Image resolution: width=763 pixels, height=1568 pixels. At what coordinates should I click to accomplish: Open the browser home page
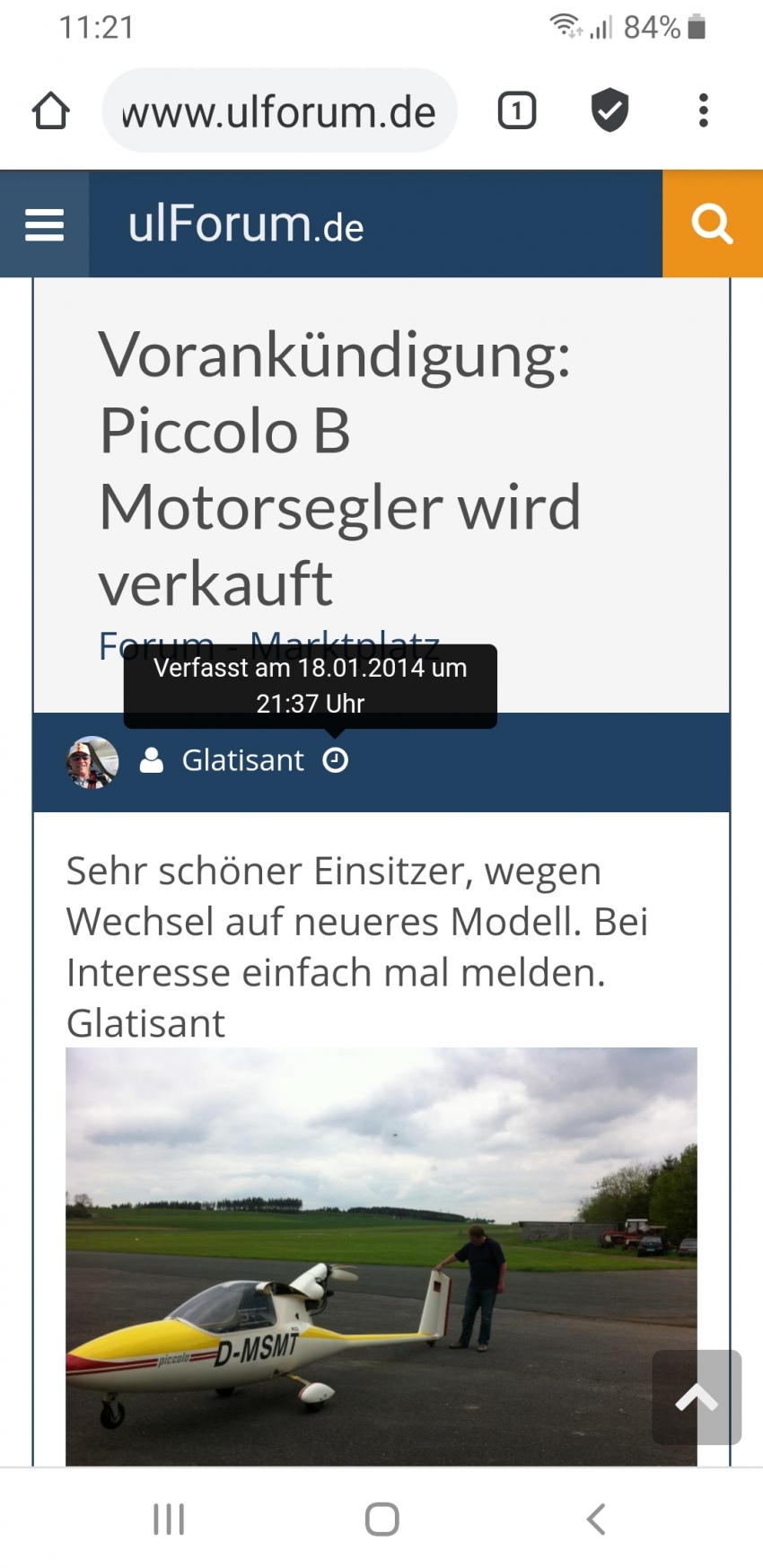tap(50, 111)
